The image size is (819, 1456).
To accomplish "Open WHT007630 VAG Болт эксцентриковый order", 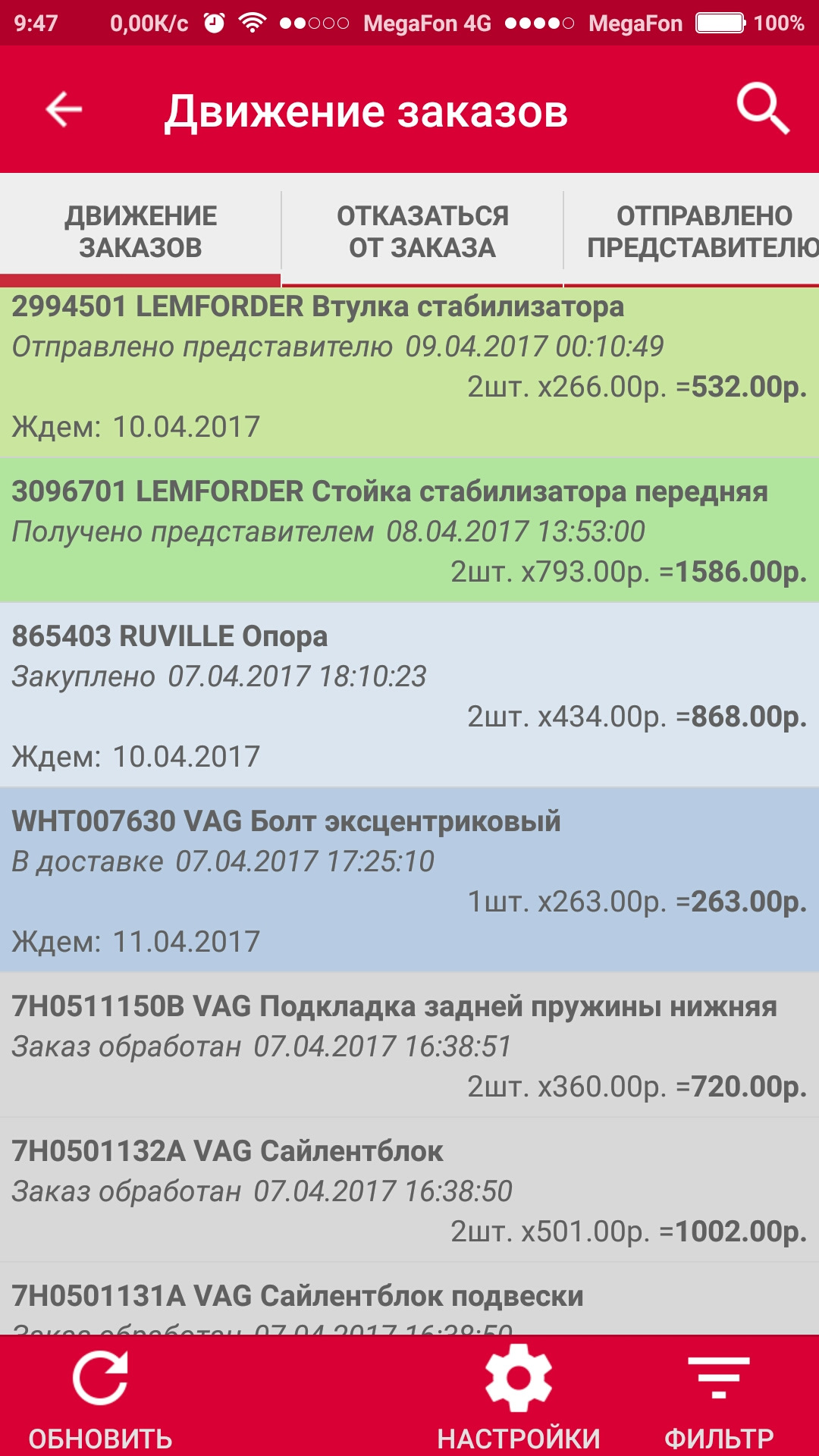I will (x=409, y=880).
